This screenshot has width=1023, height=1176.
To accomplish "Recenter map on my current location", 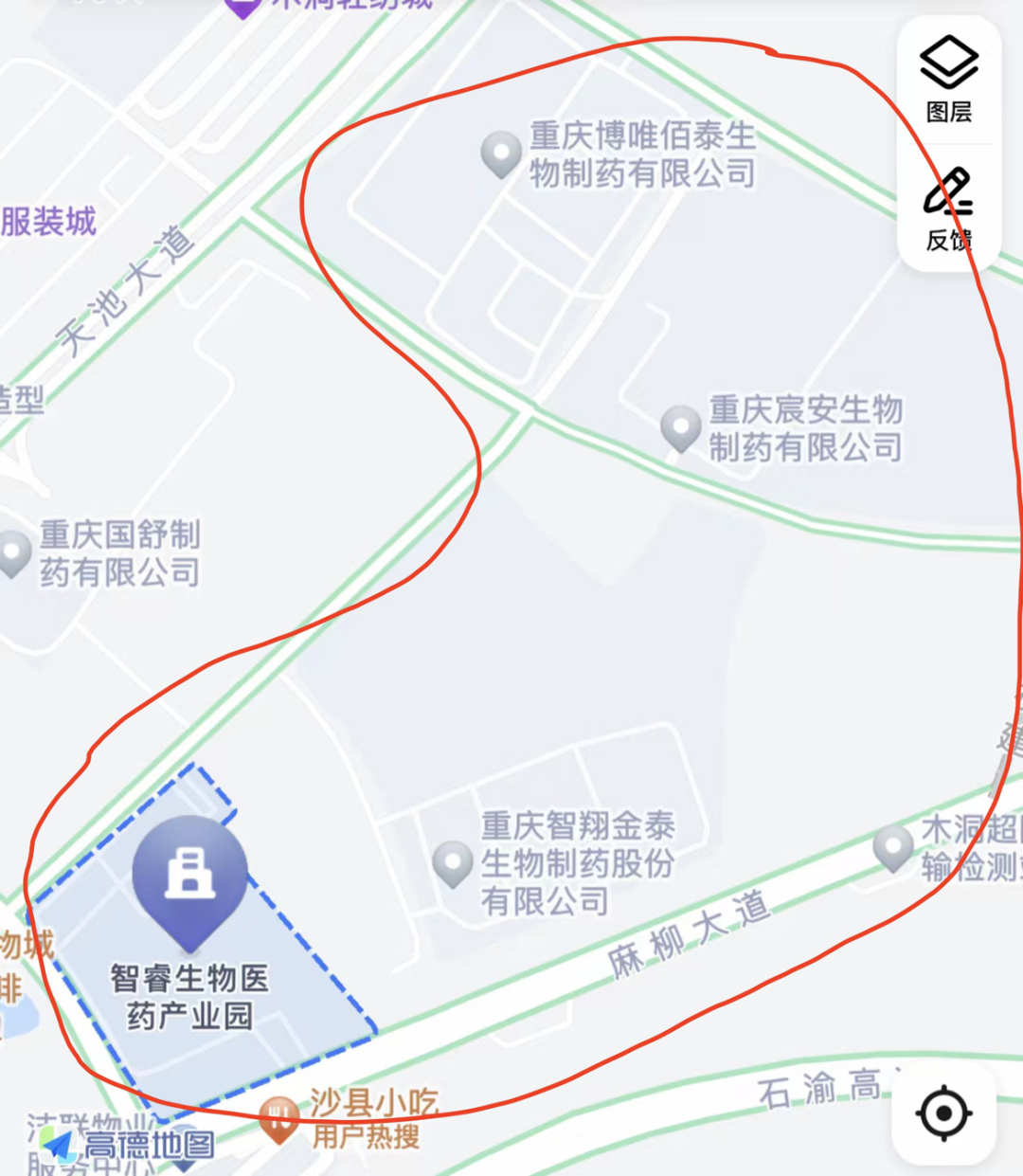I will pos(943,1113).
